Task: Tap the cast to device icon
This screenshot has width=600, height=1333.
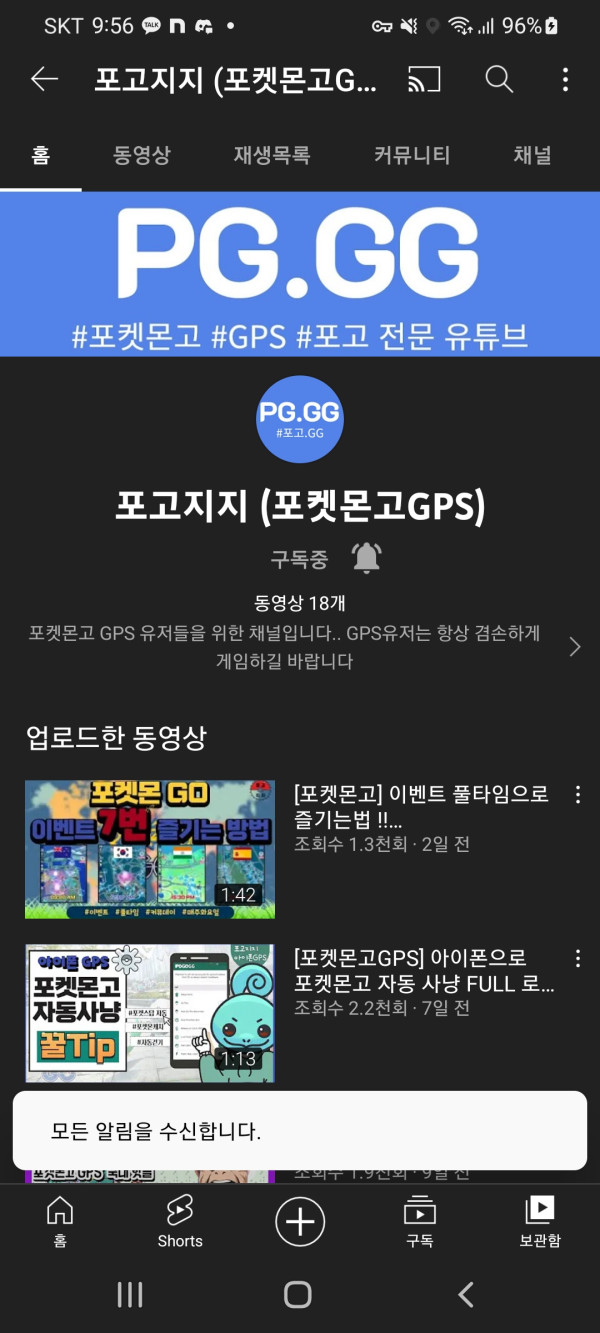Action: point(424,80)
